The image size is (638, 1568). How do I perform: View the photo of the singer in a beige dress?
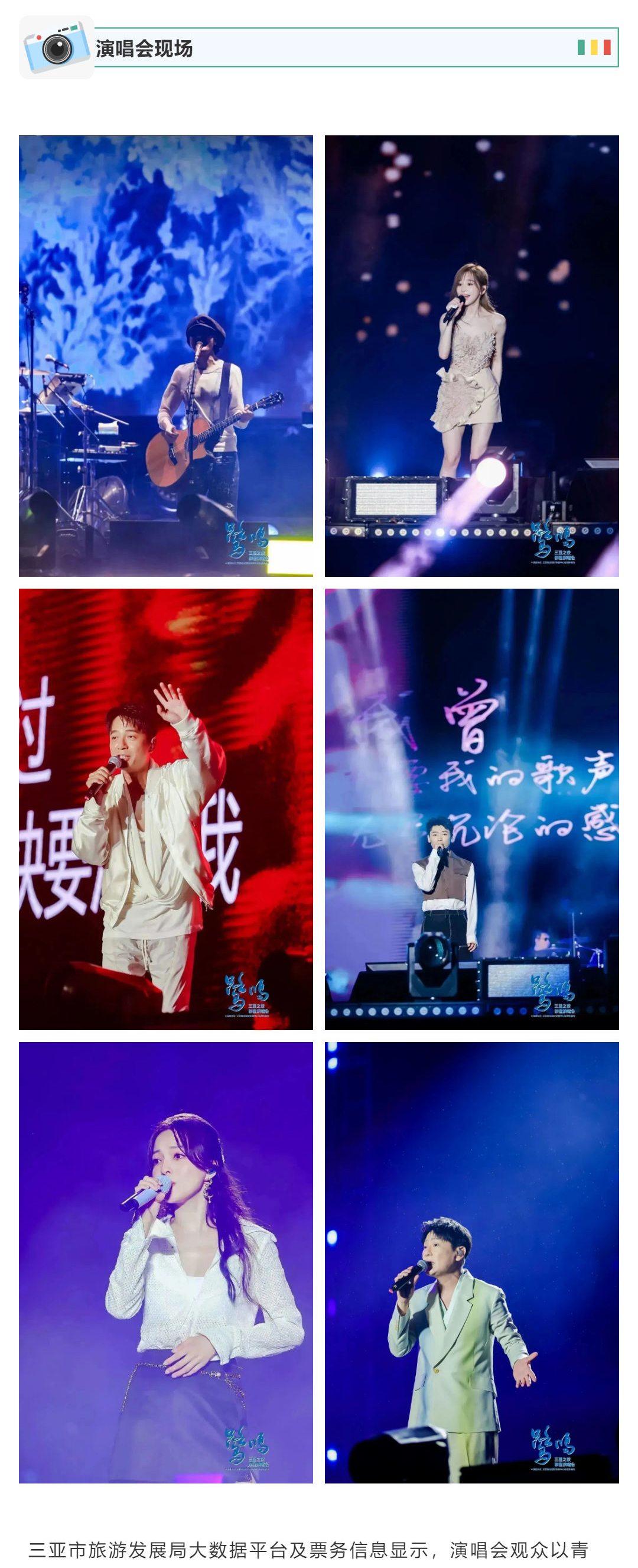[x=471, y=355]
